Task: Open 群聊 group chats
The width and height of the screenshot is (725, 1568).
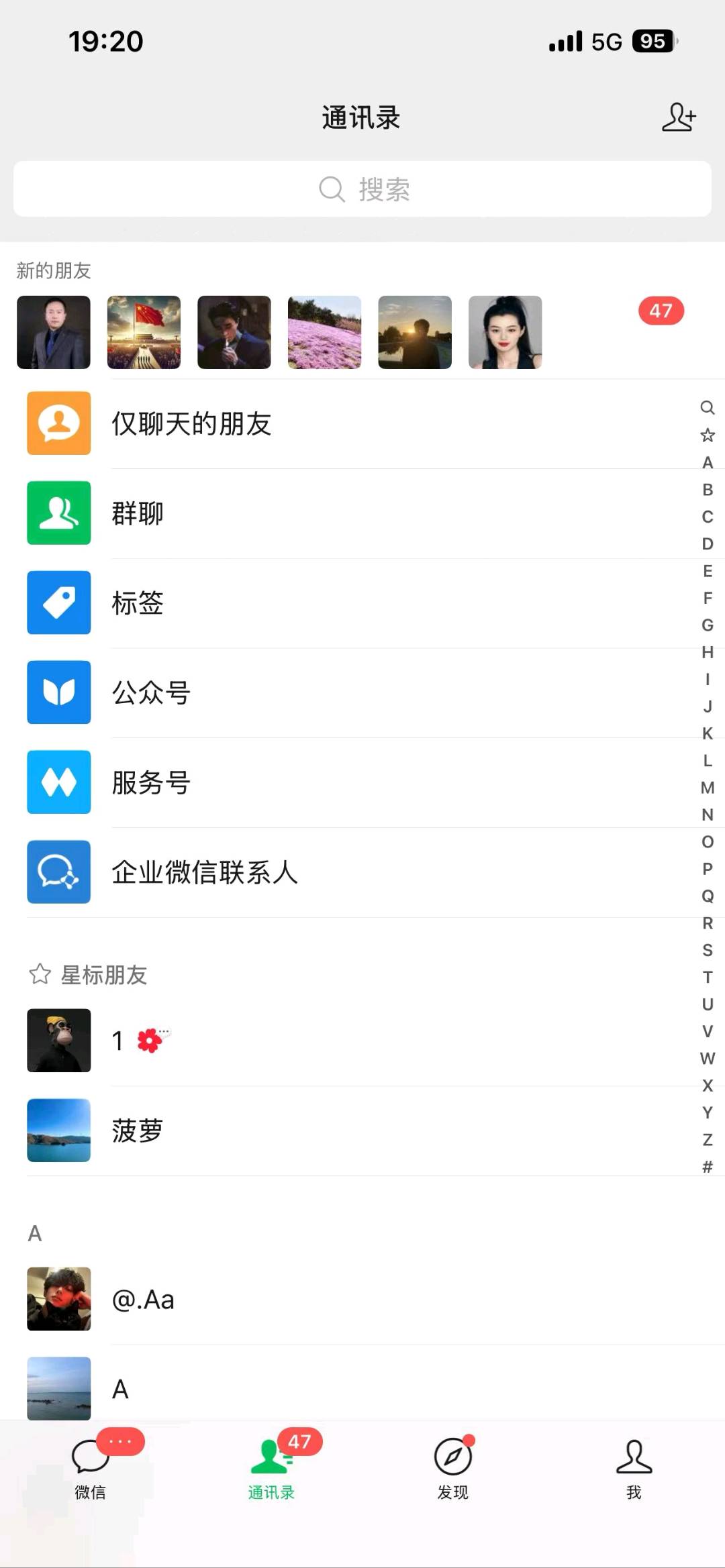Action: click(362, 513)
